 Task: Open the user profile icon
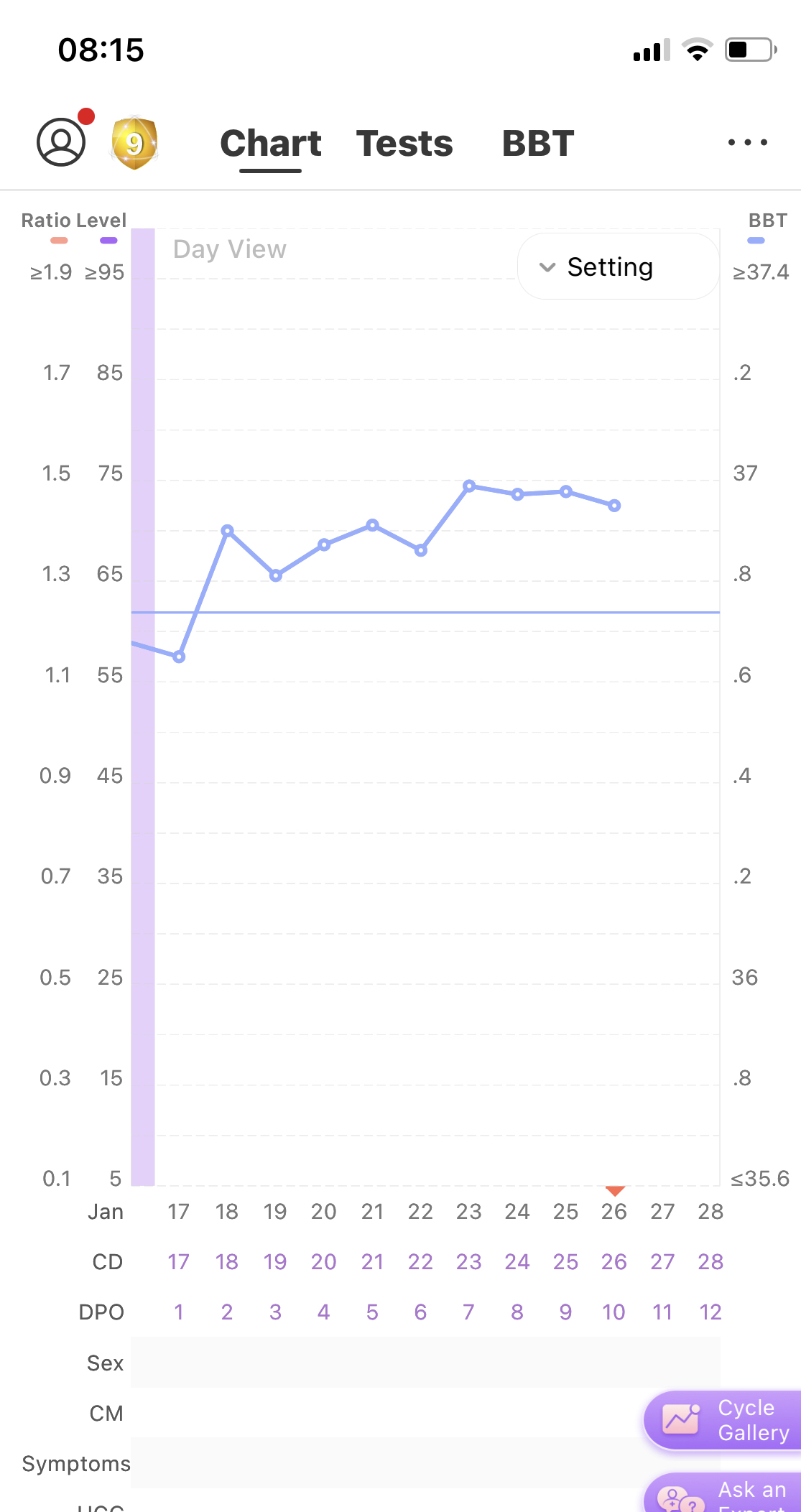tap(62, 142)
